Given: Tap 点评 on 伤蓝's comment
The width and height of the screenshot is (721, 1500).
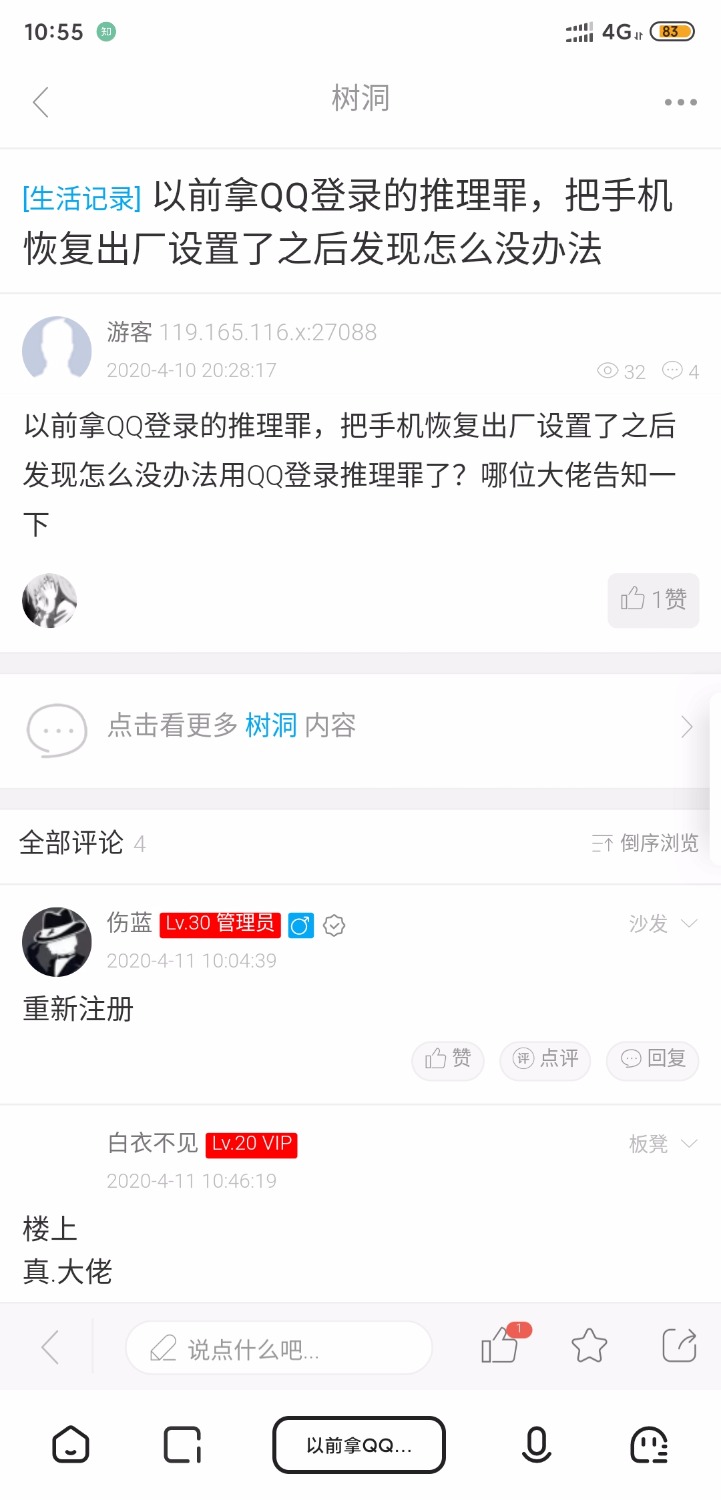Looking at the screenshot, I should [x=546, y=1059].
